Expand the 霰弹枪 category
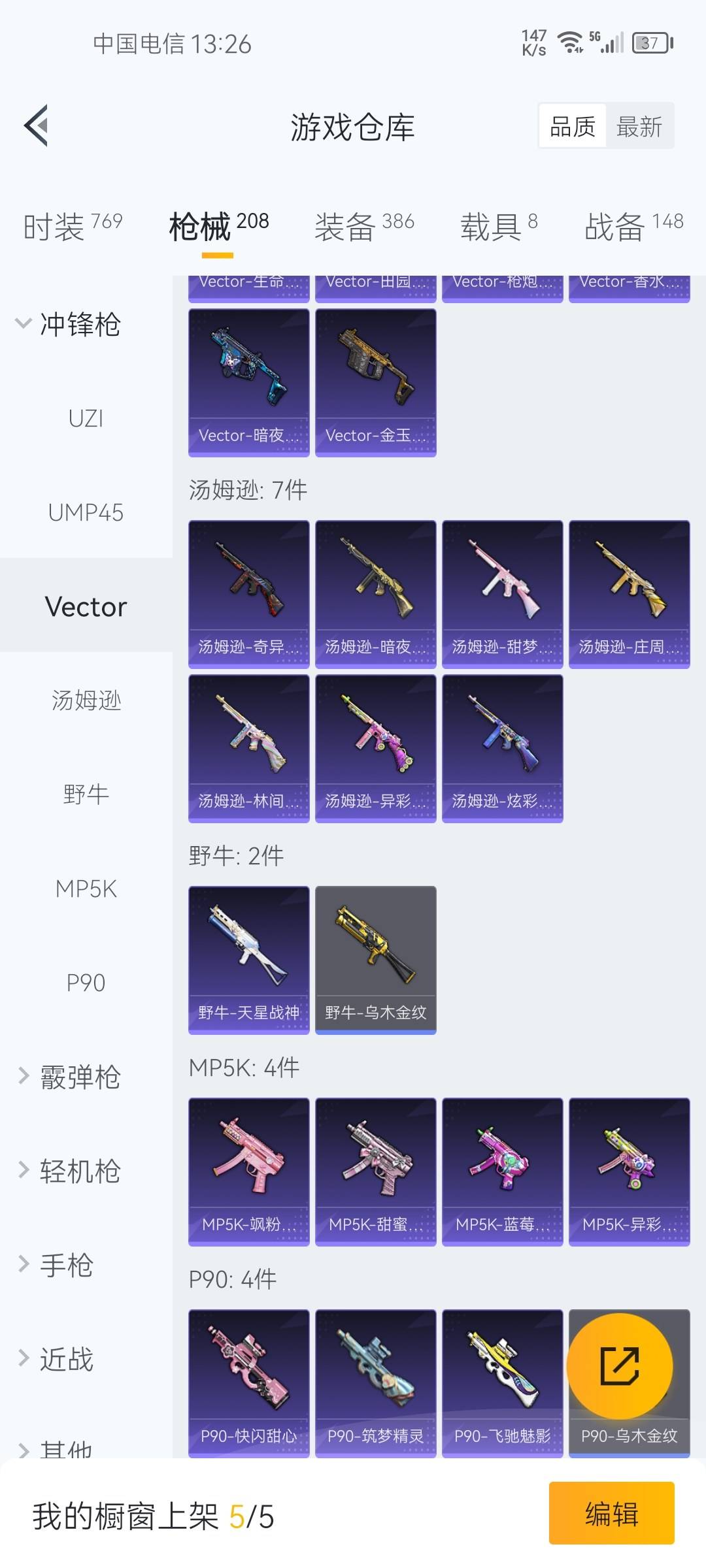706x1568 pixels. [69, 1077]
